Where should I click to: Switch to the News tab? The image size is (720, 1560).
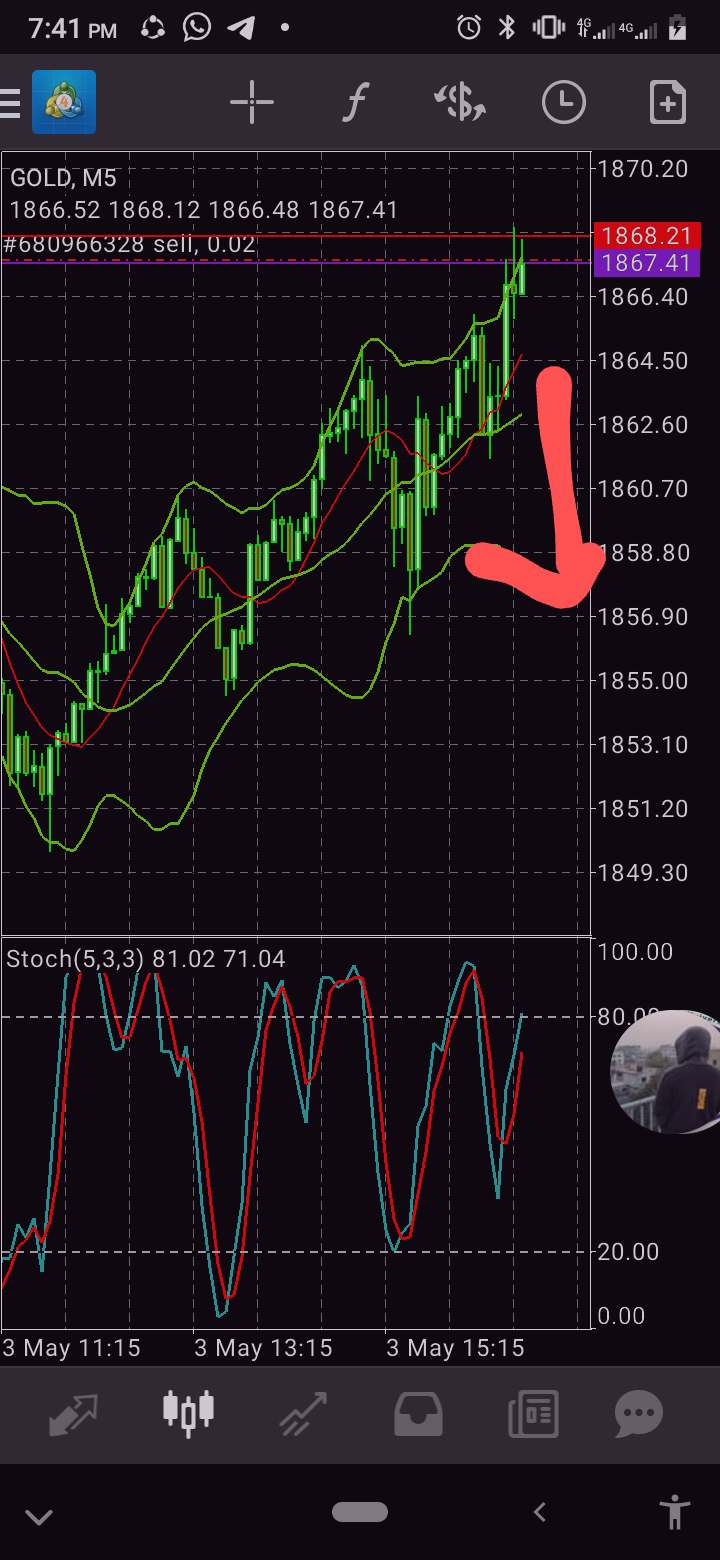coord(532,1412)
